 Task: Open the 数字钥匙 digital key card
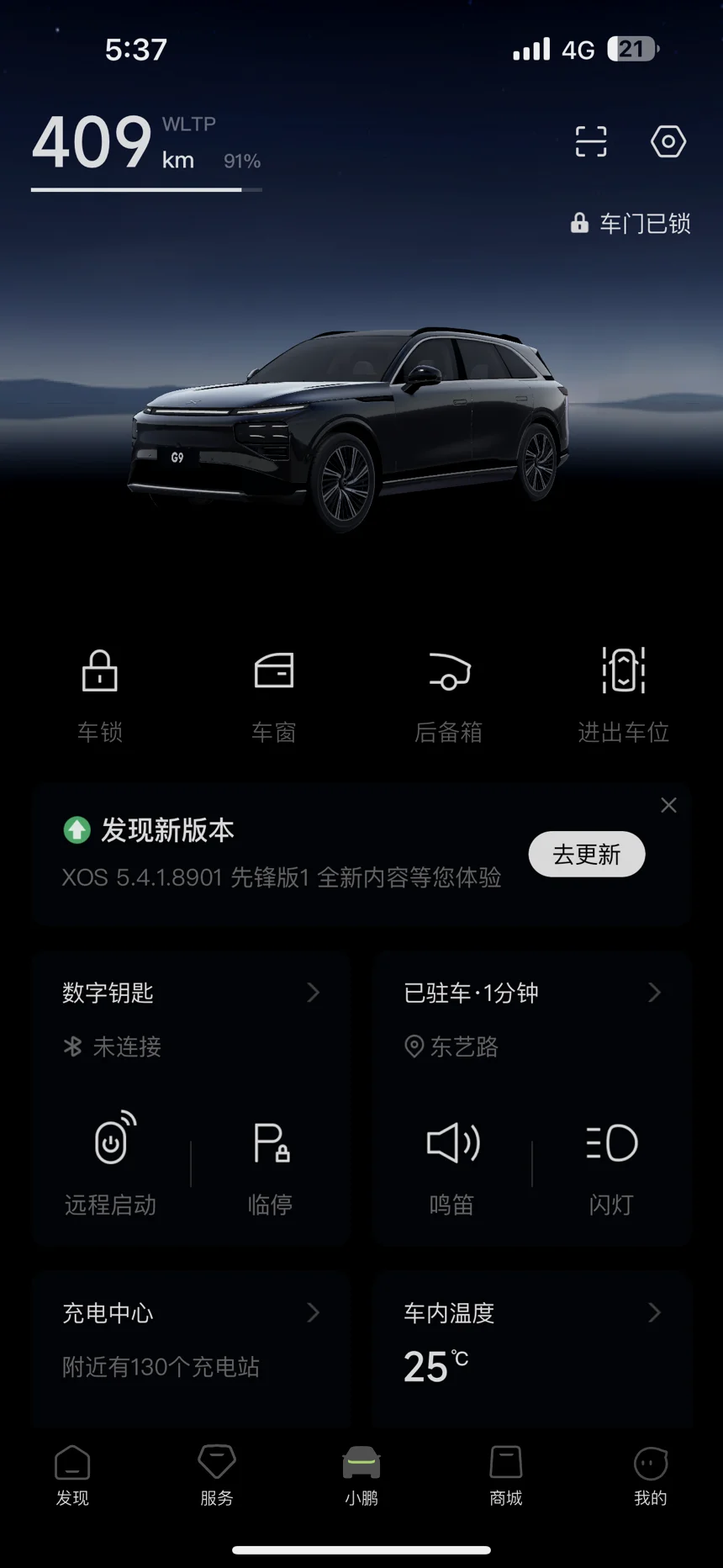[x=192, y=1019]
